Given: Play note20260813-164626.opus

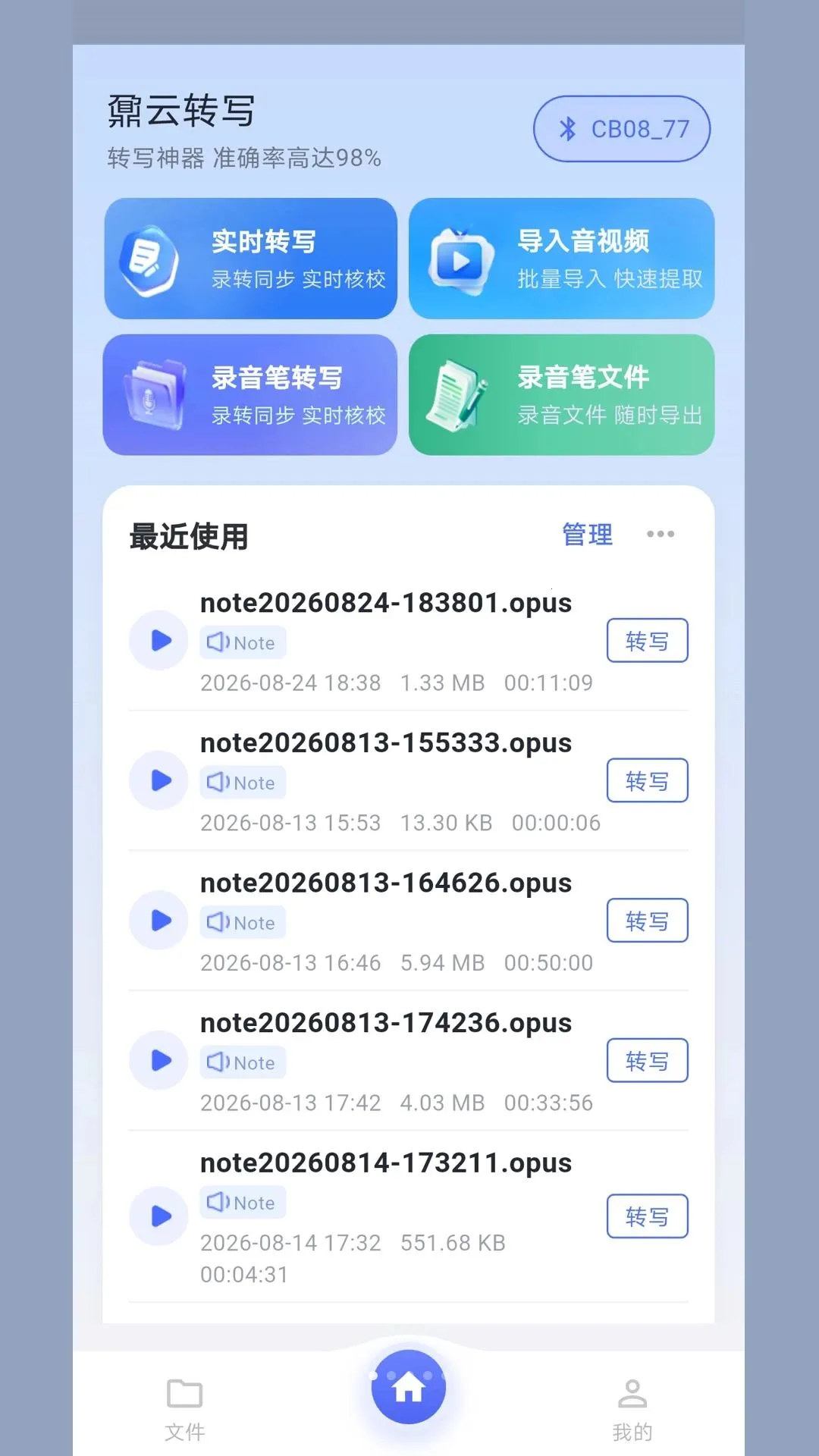Looking at the screenshot, I should pos(158,921).
